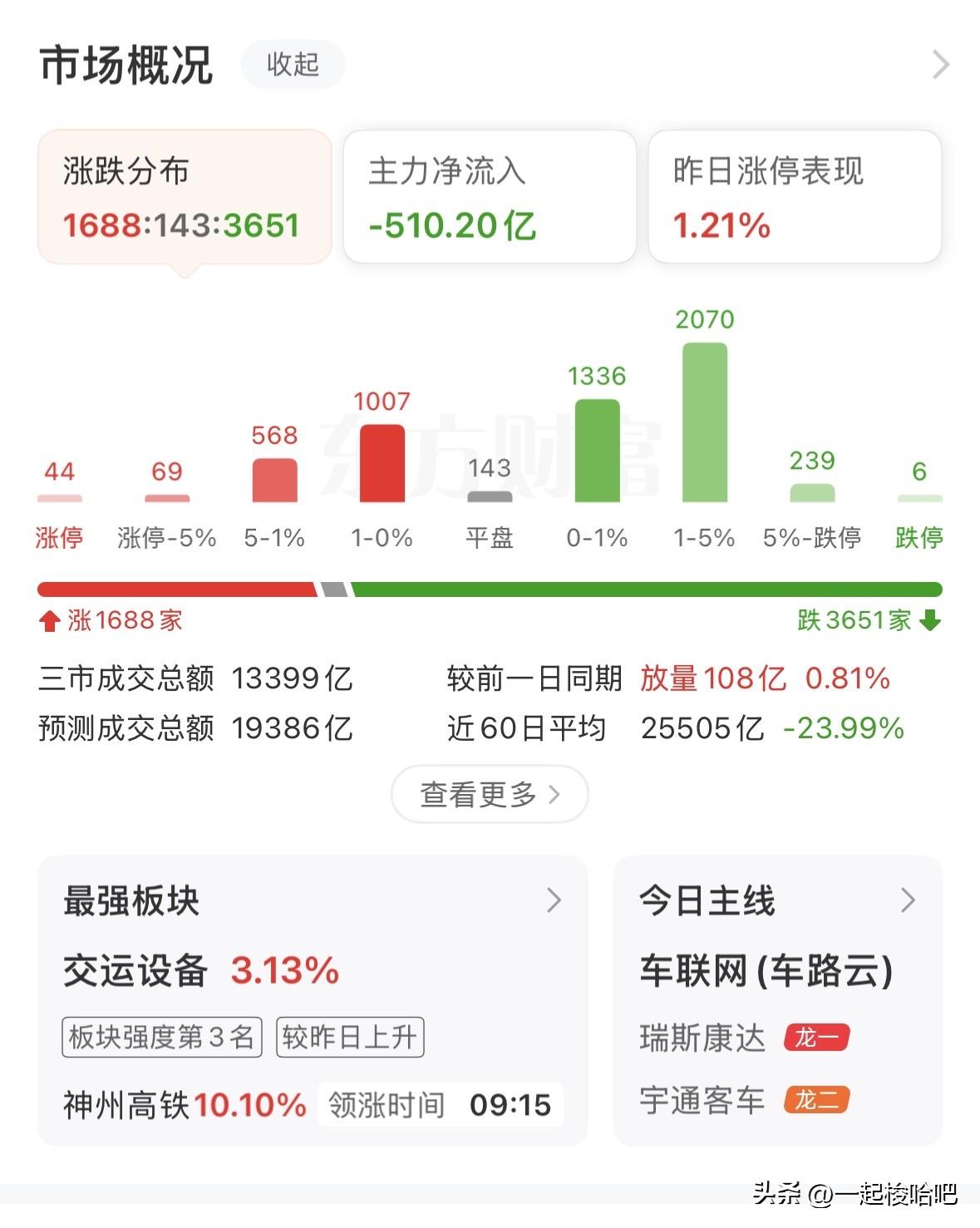Screen dimensions: 980x1228
Task: Open 今日主线 details via its arrow icon
Action: (x=909, y=900)
